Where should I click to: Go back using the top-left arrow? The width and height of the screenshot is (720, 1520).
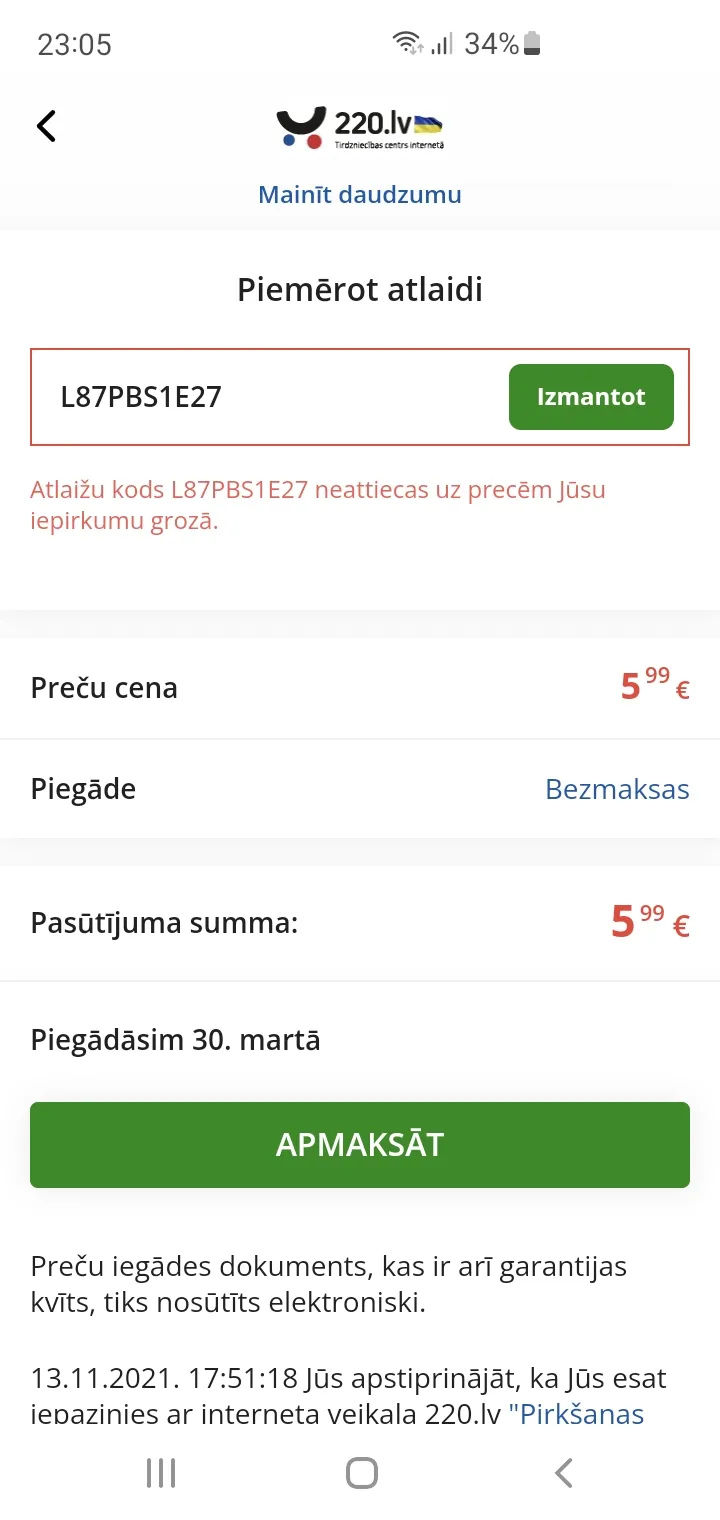point(46,126)
